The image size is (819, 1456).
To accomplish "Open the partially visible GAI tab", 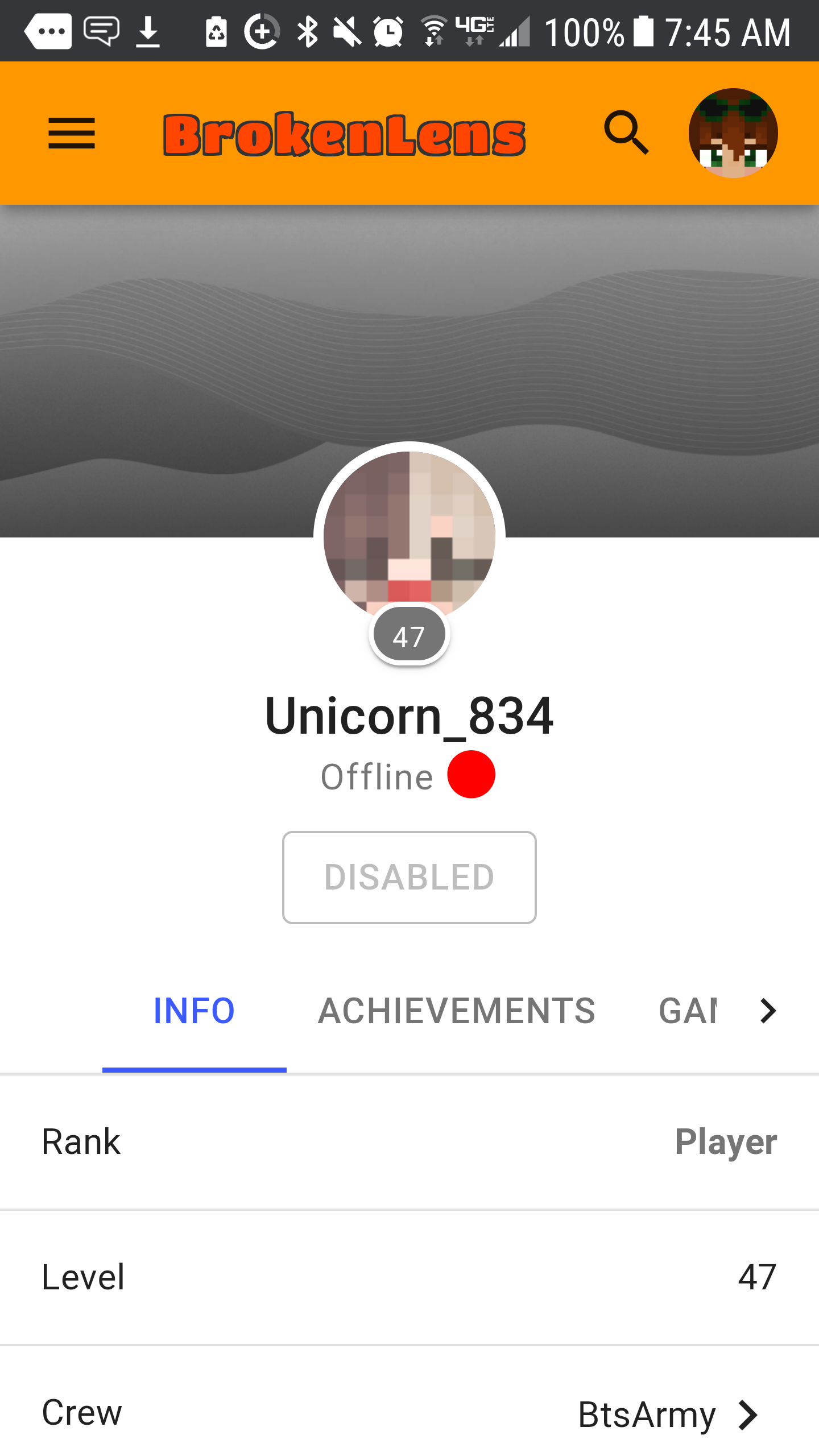I will coord(688,1011).
